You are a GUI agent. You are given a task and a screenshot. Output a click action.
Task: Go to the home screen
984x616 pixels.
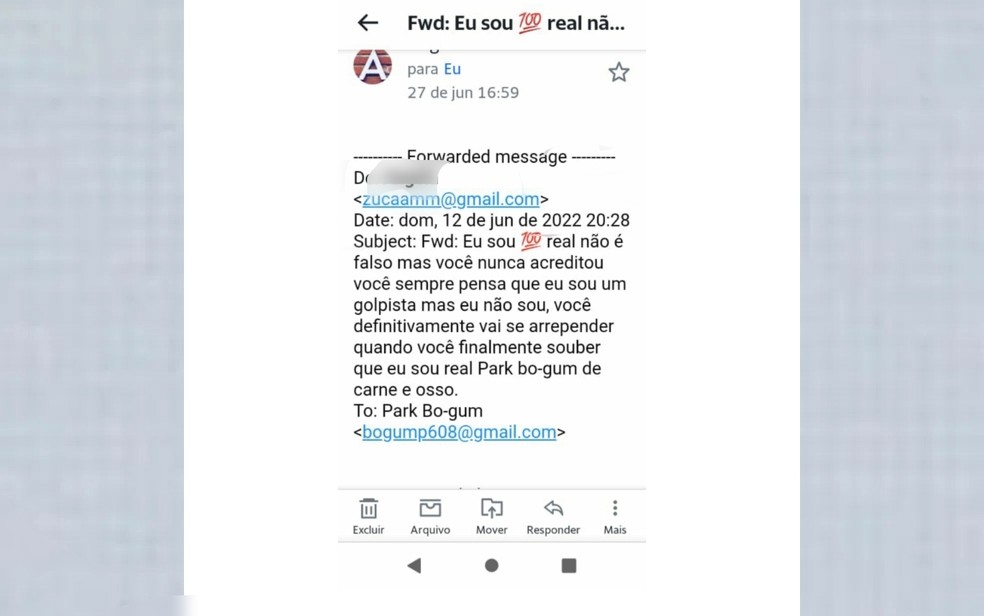tap(491, 565)
